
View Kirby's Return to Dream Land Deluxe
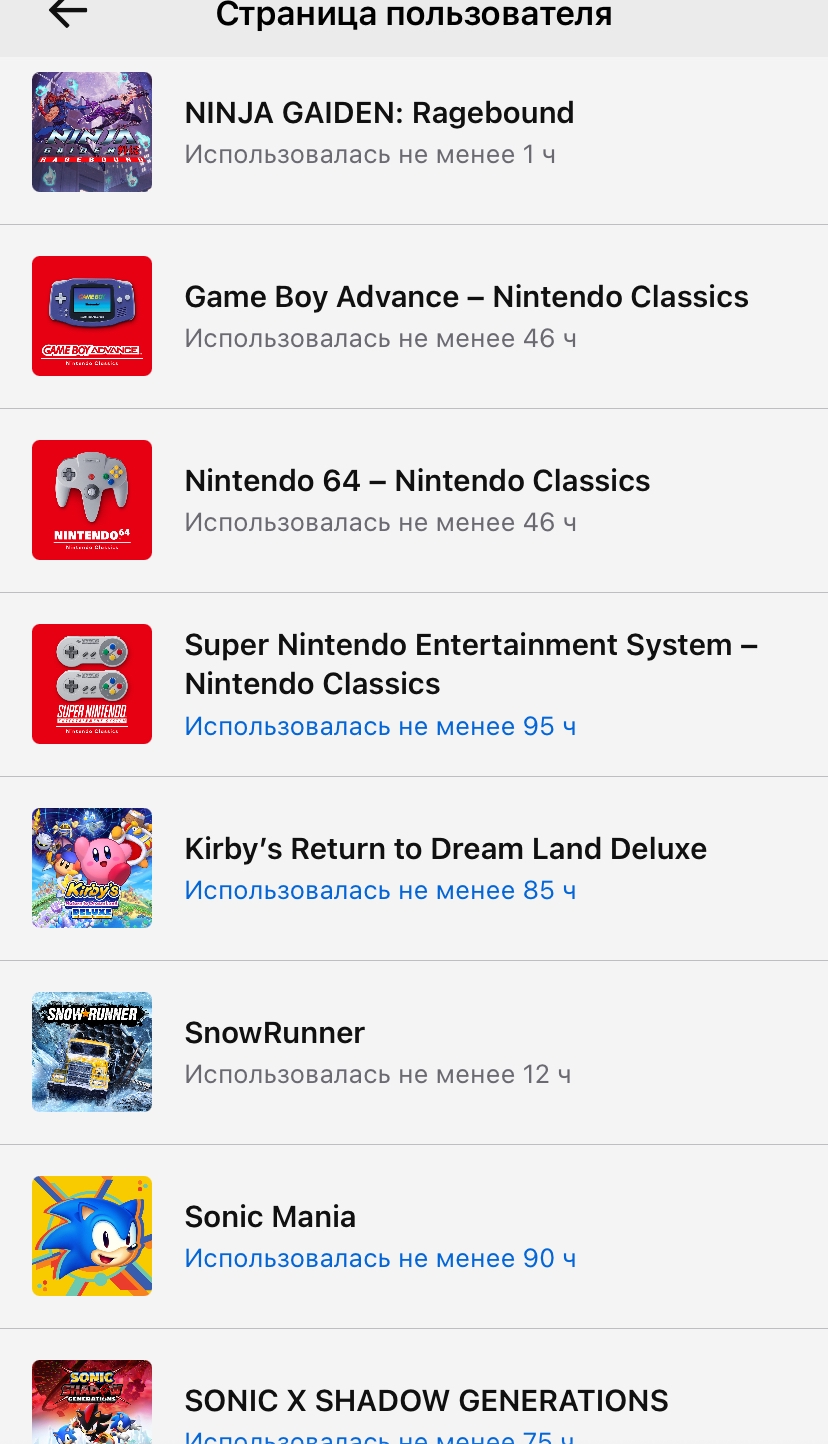(x=445, y=868)
